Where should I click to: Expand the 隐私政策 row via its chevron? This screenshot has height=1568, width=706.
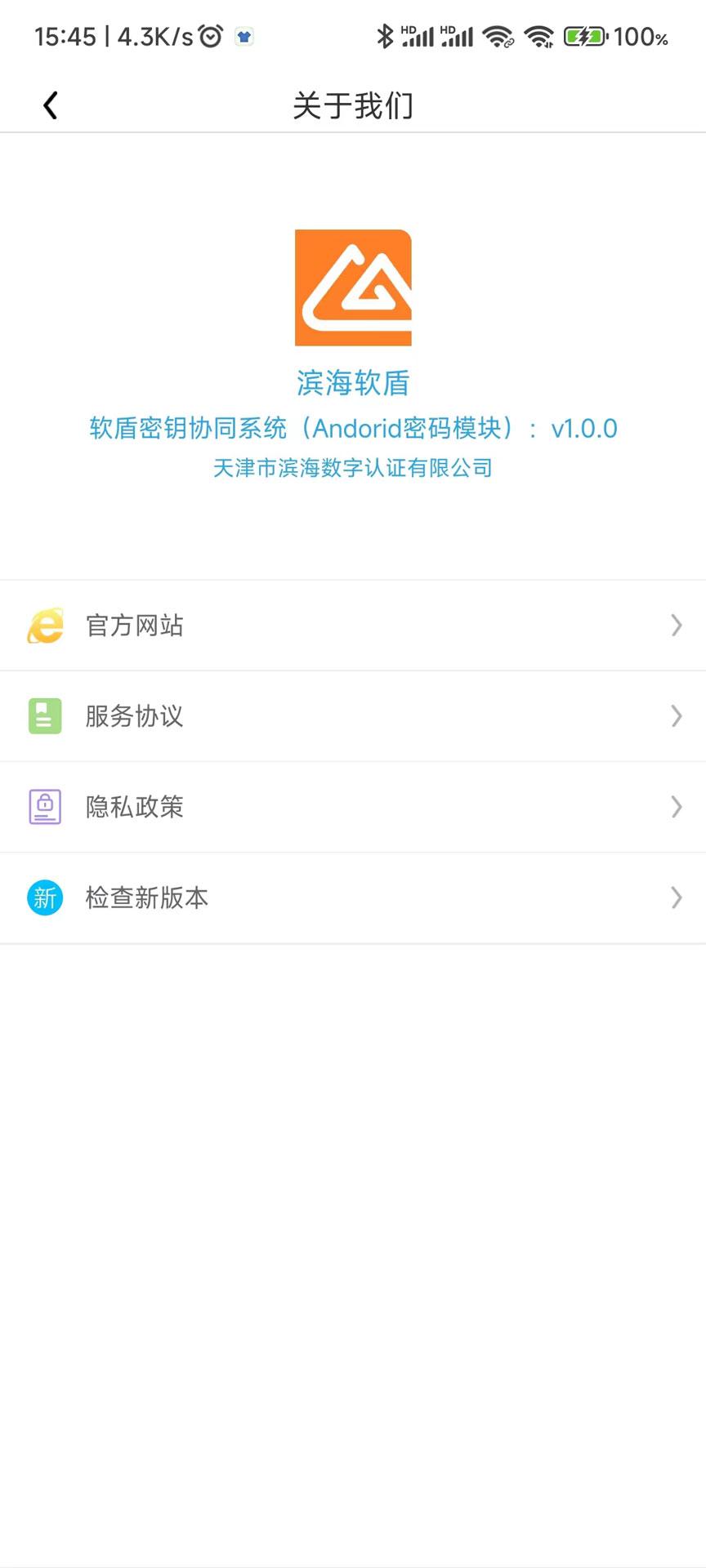677,807
